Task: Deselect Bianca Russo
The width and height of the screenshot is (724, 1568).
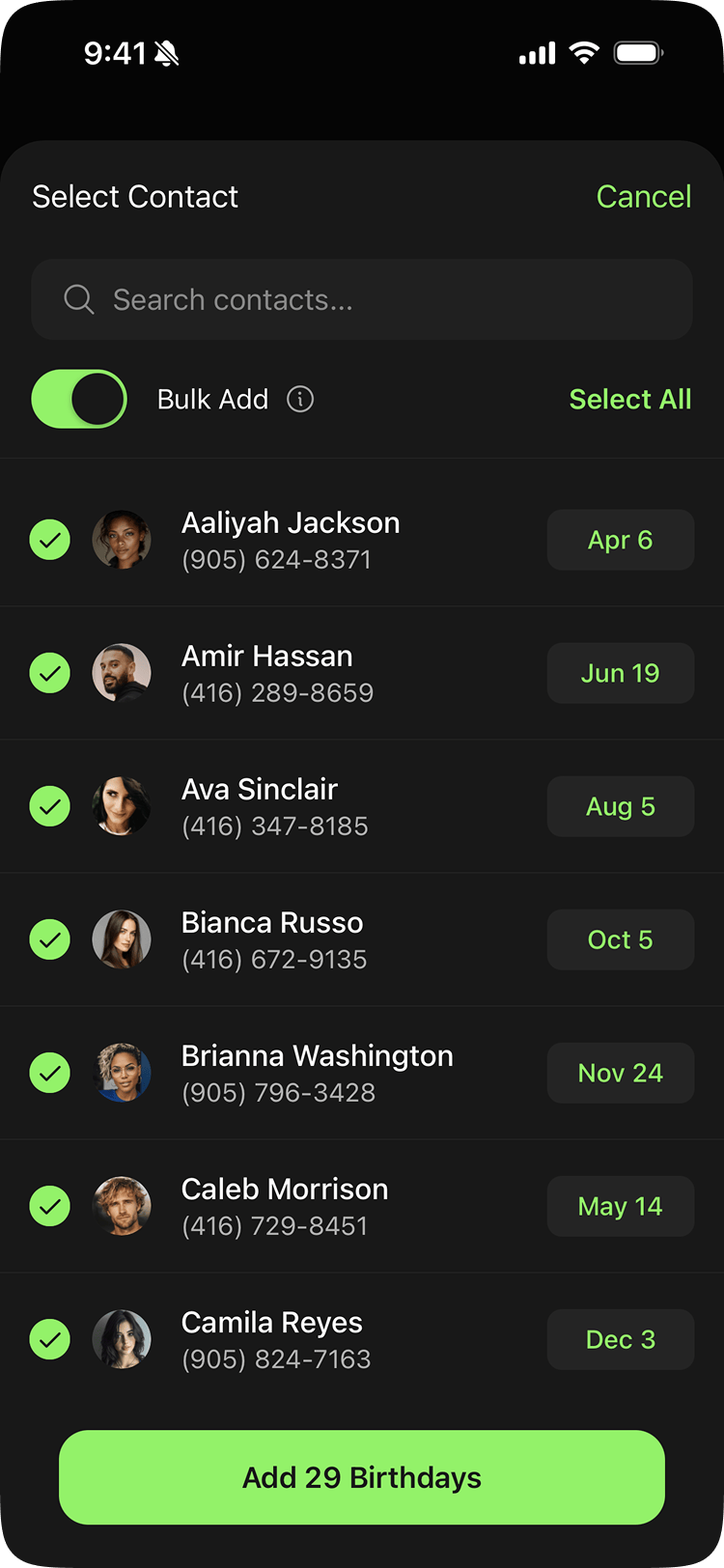Action: click(x=49, y=939)
